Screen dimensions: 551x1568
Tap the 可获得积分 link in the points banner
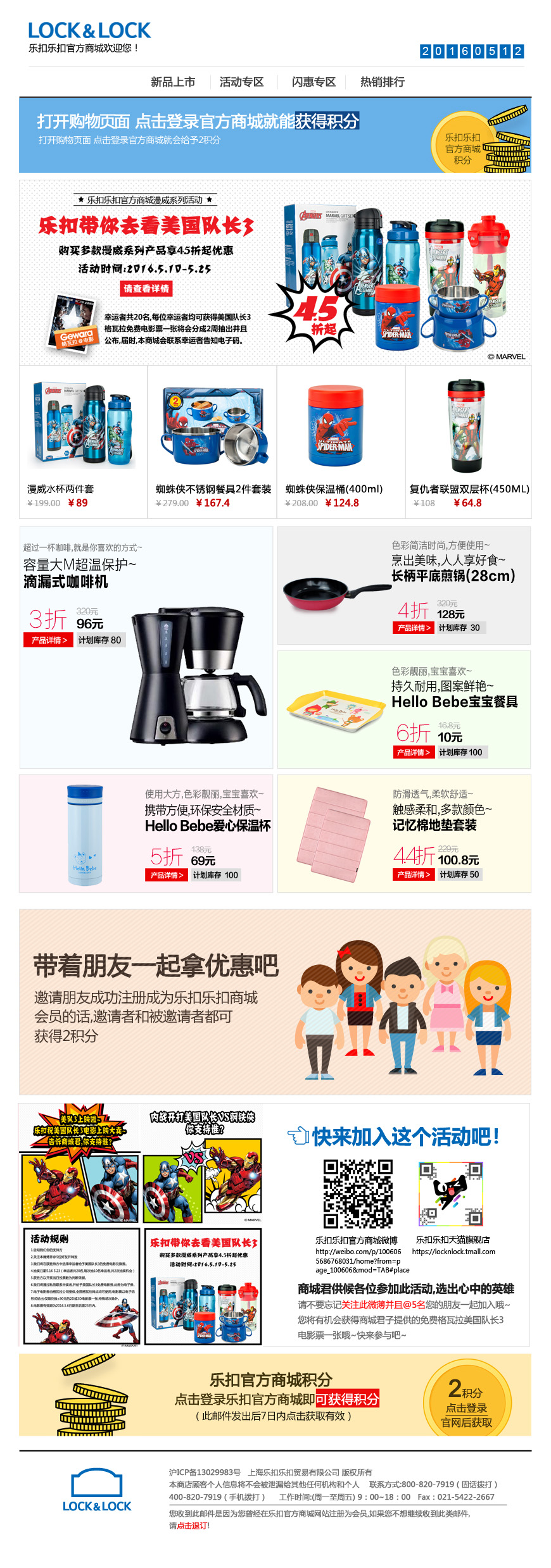(x=347, y=1399)
